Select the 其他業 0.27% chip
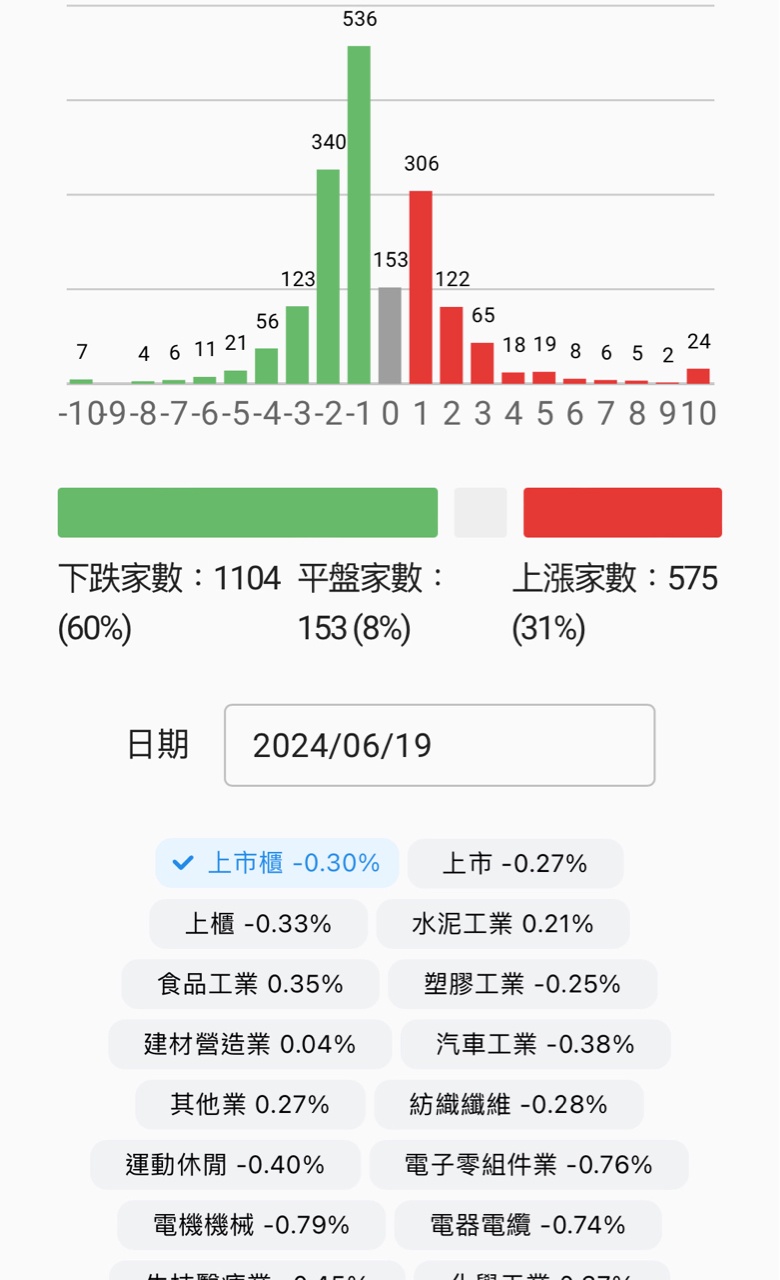 [x=250, y=1105]
